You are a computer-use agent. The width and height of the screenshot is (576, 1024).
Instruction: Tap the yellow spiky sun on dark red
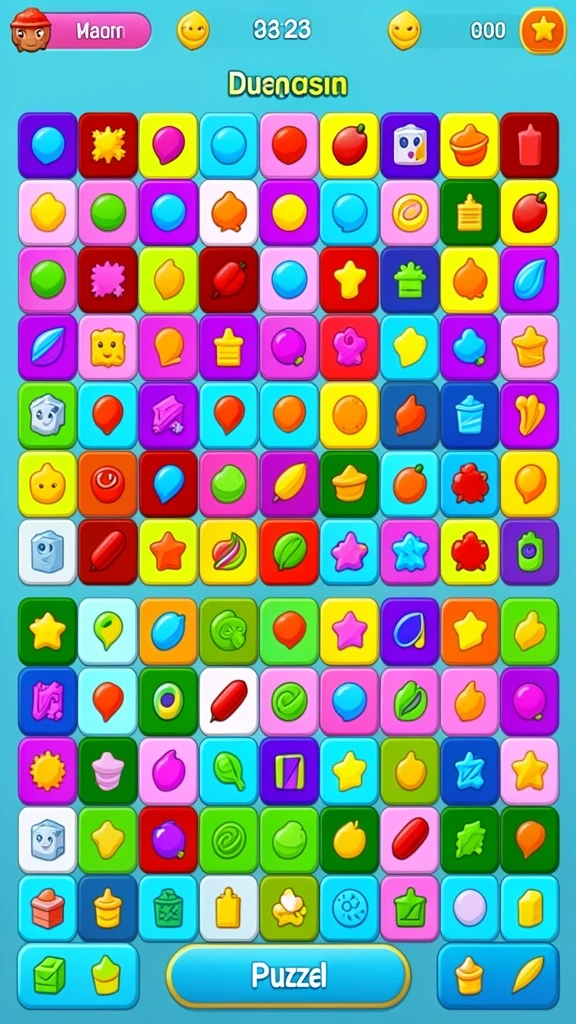pos(108,146)
